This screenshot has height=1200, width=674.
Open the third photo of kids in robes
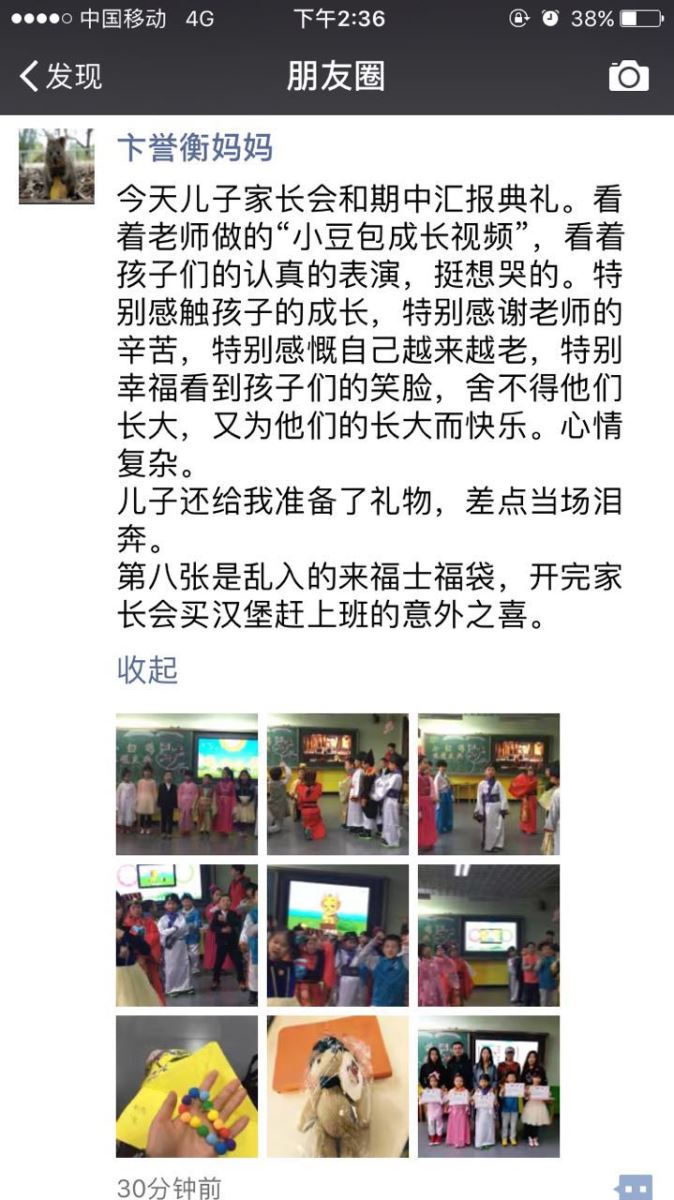[489, 784]
